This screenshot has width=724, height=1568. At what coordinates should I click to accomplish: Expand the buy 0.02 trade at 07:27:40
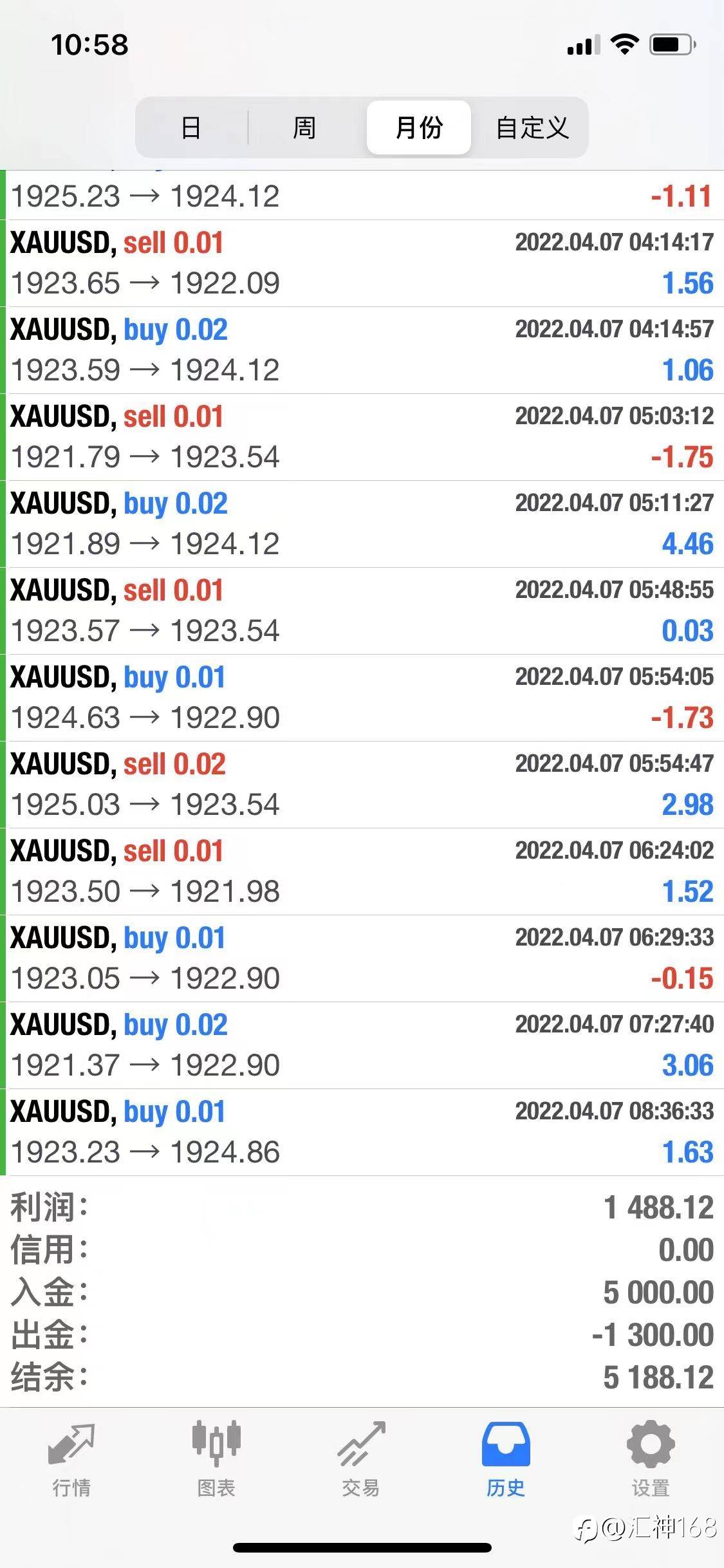pos(362,1045)
